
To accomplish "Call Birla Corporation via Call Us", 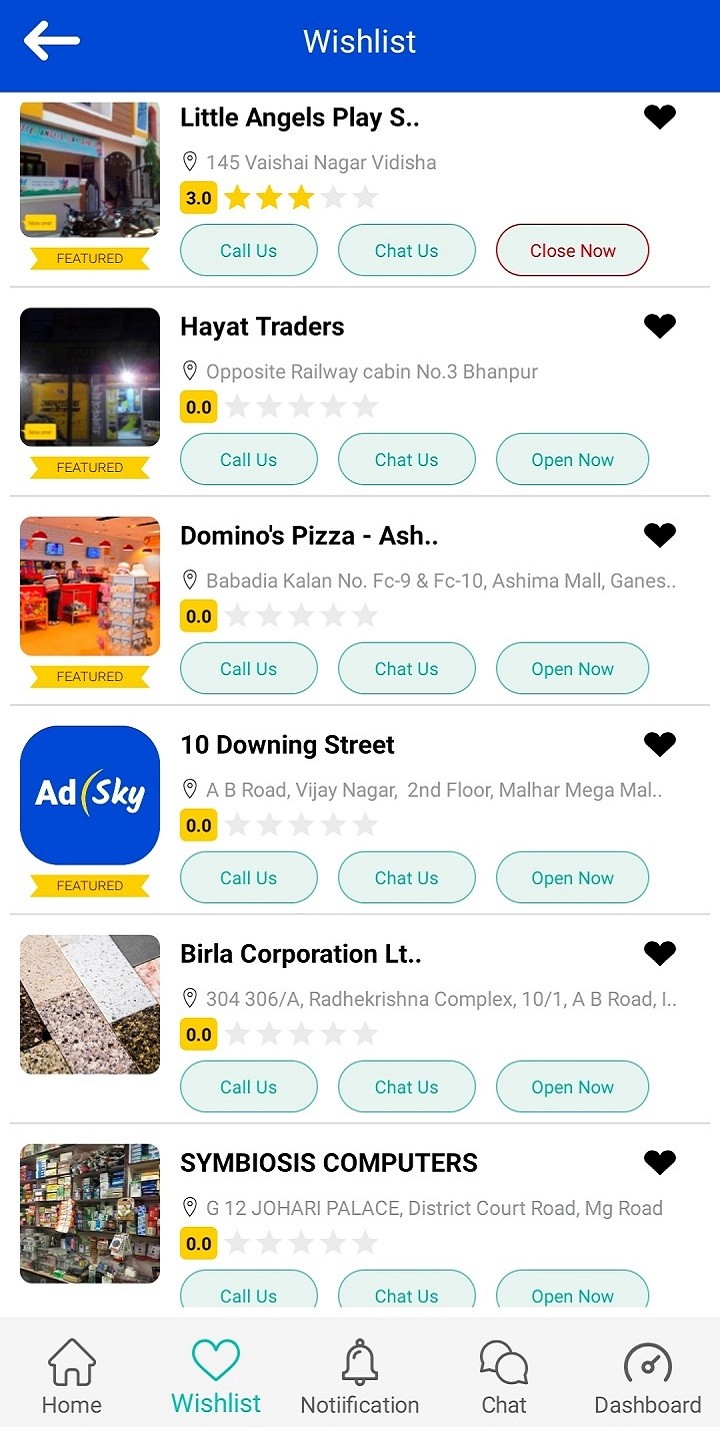I will pos(249,1087).
